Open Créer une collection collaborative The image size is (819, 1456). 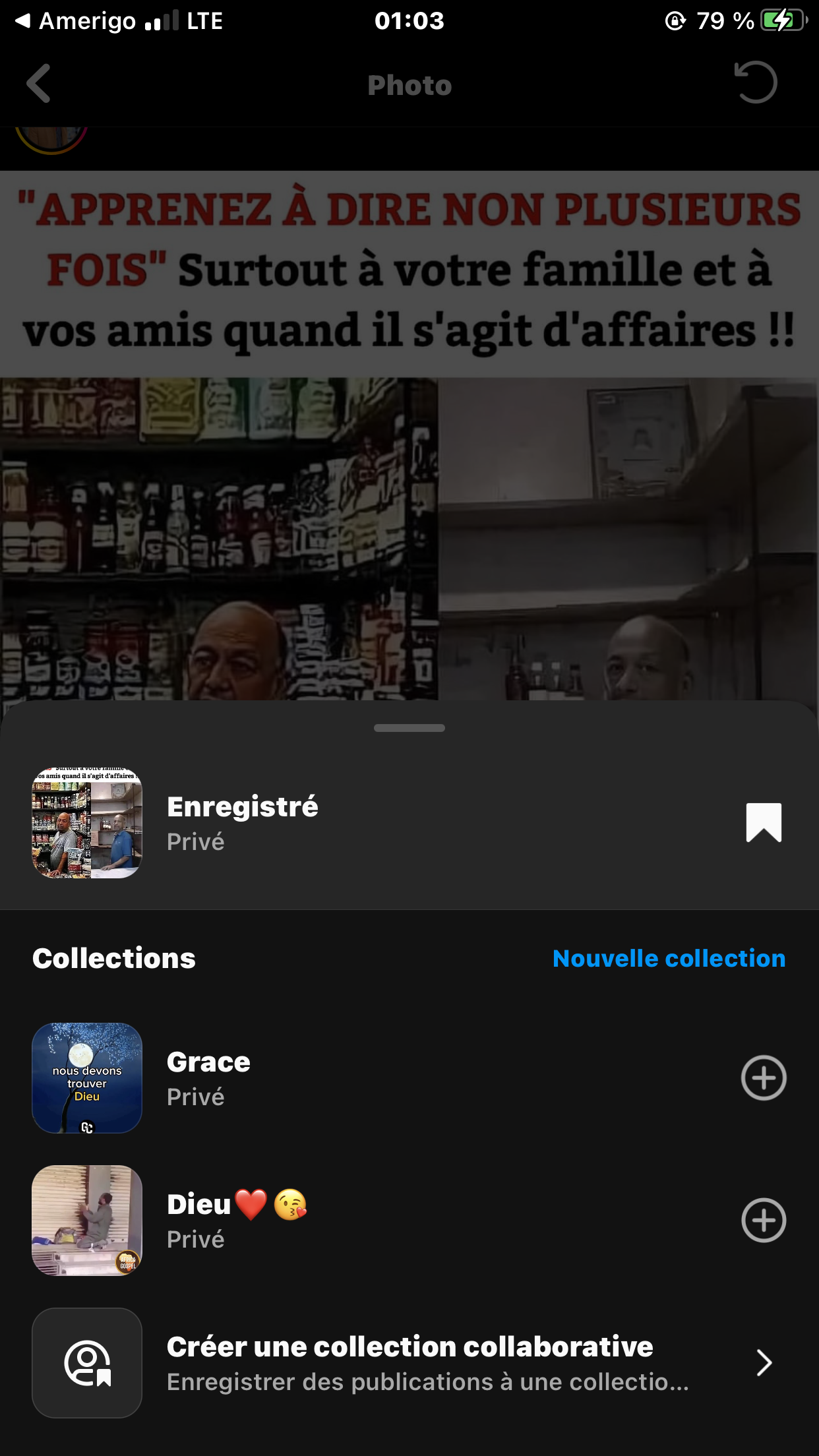[x=409, y=1362]
